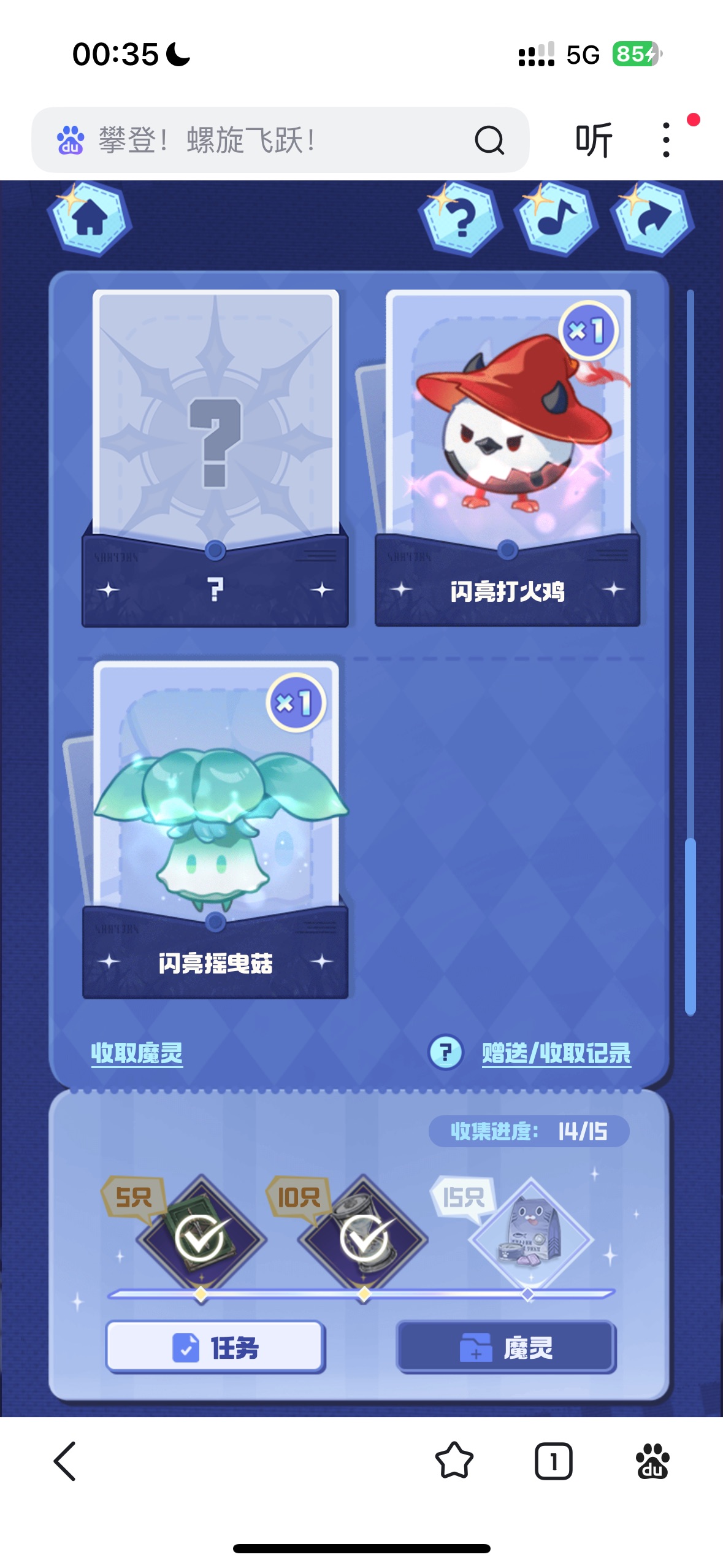Open the 魔灵 collection button
This screenshot has width=723, height=1568.
(x=506, y=1348)
